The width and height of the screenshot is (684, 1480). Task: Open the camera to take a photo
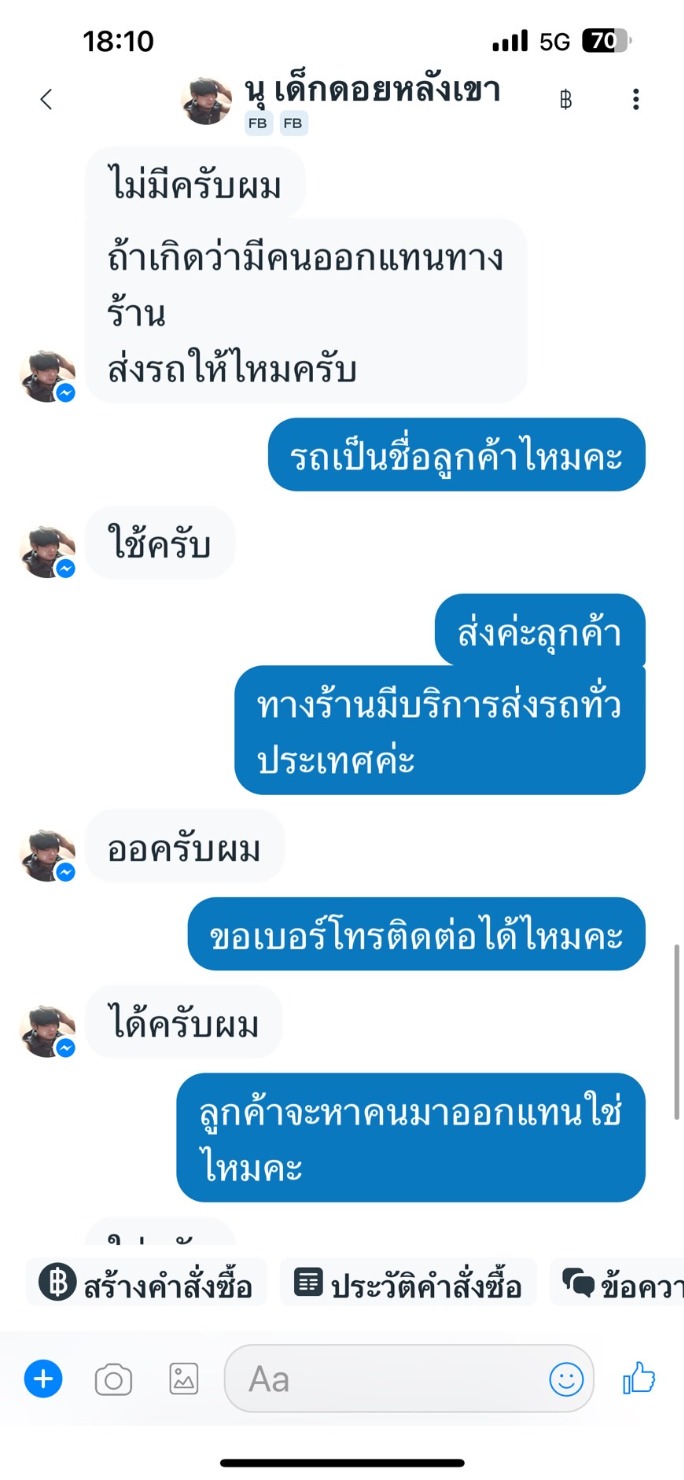[113, 1381]
